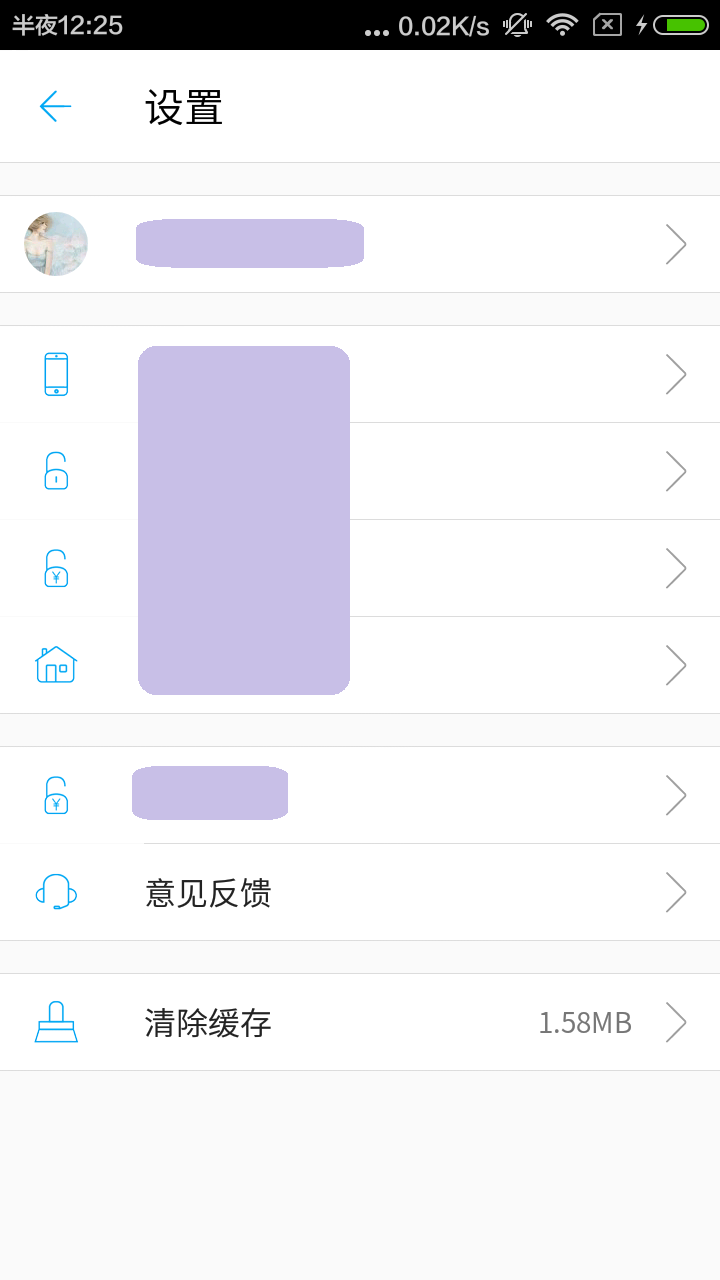Open the row with the house icon
Screen dimensions: 720x1280
(x=360, y=665)
